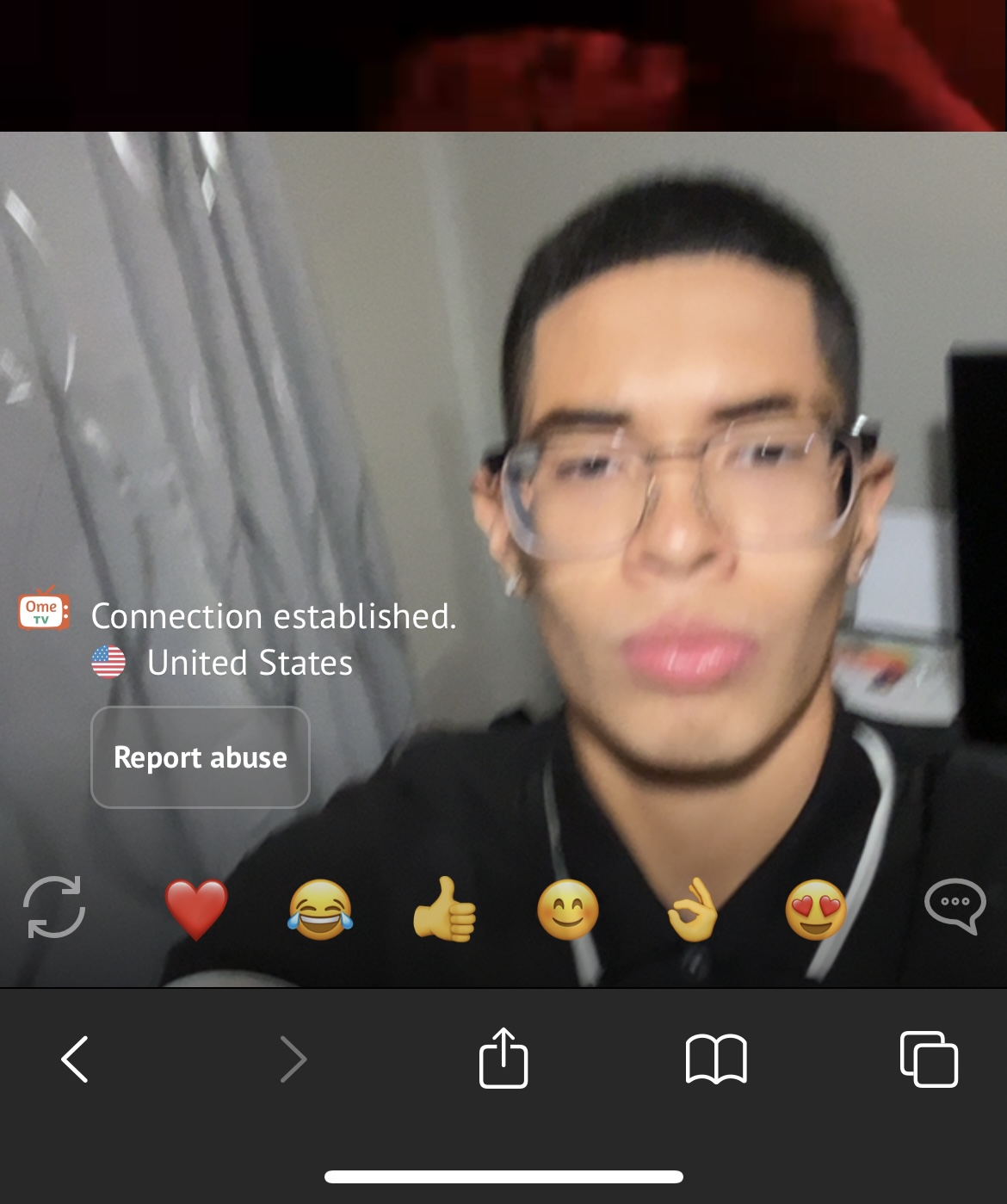Screen dimensions: 1007x1204
Task: Tap the Report abuse button
Action: click(200, 757)
